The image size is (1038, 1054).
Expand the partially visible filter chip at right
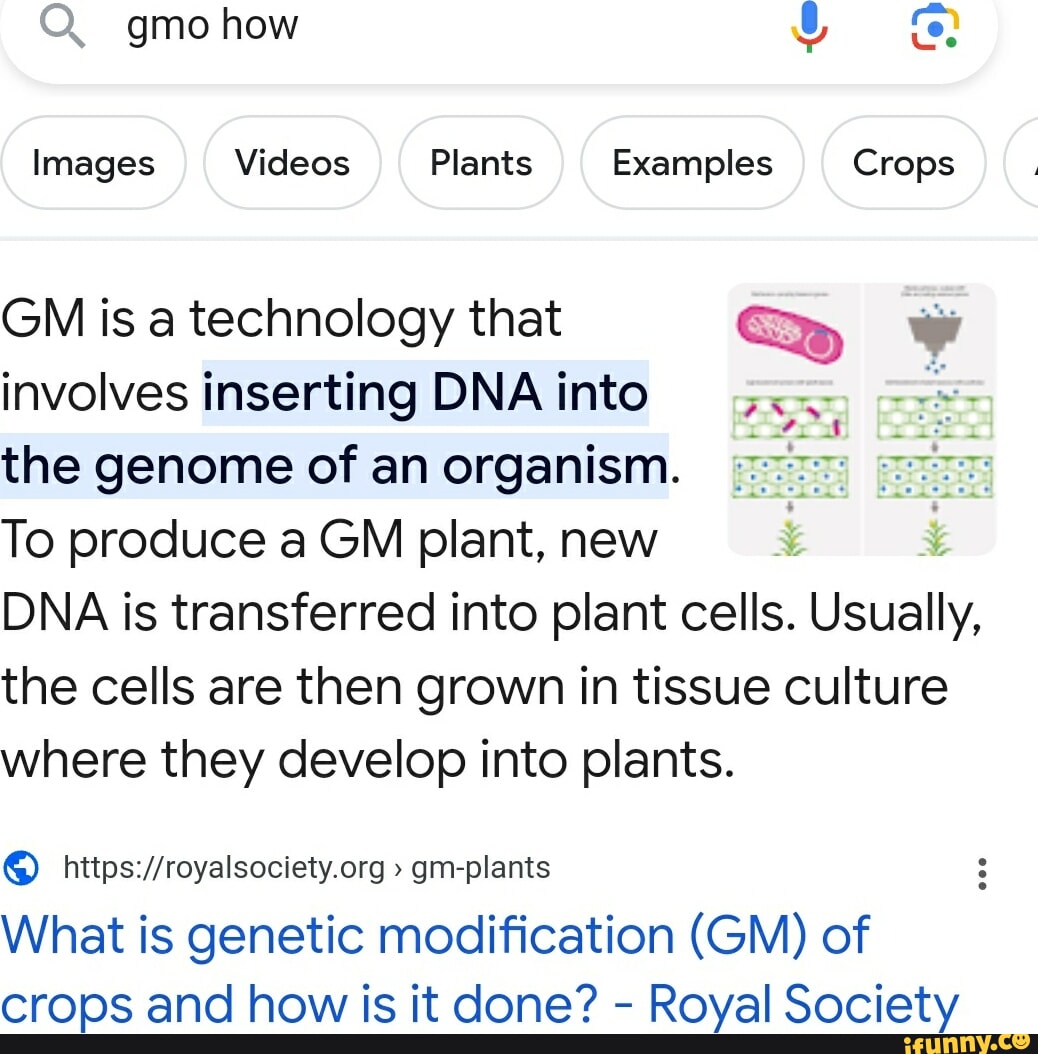pyautogui.click(x=1025, y=163)
